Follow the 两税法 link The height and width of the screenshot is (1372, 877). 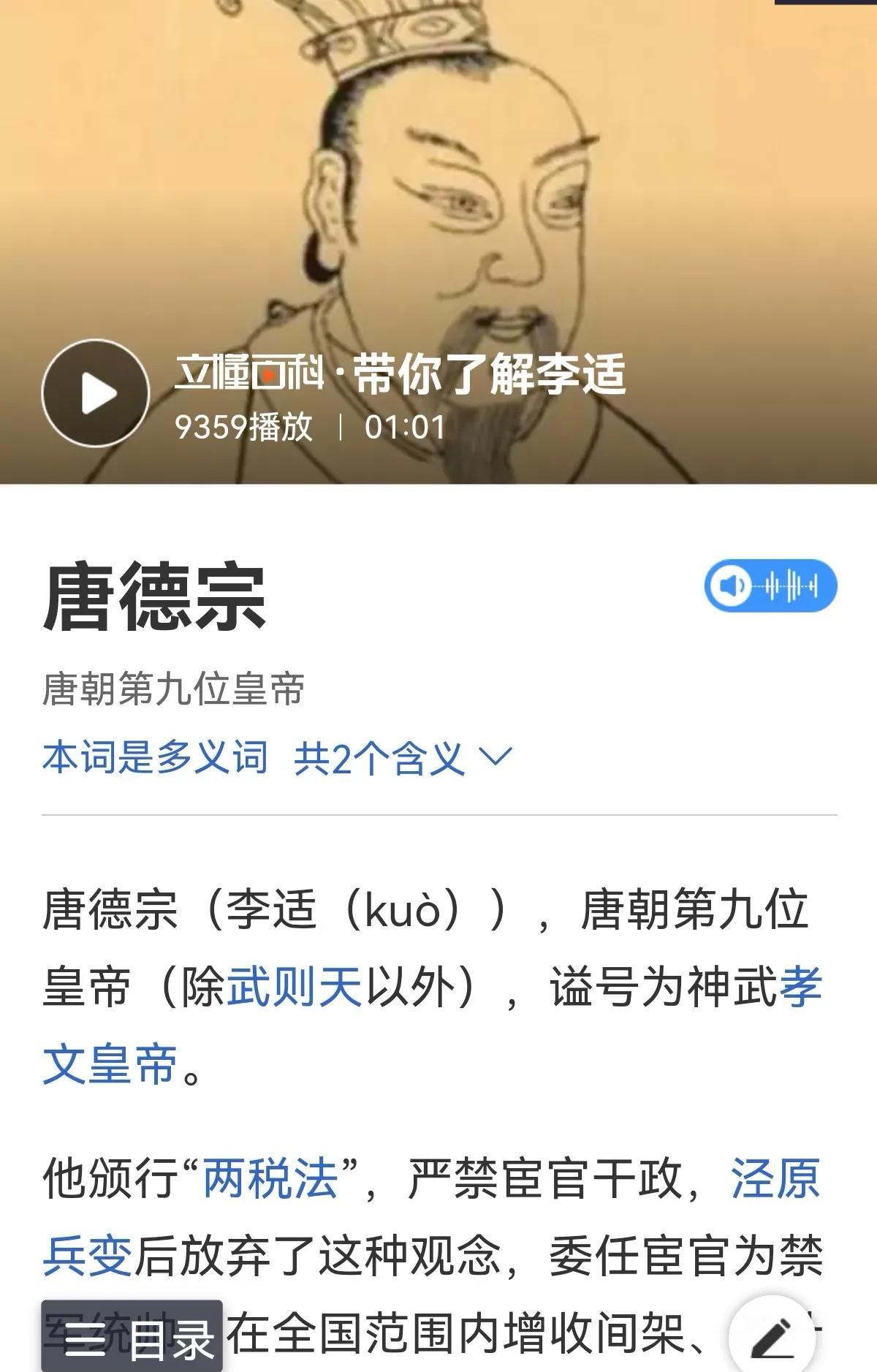[x=270, y=1178]
